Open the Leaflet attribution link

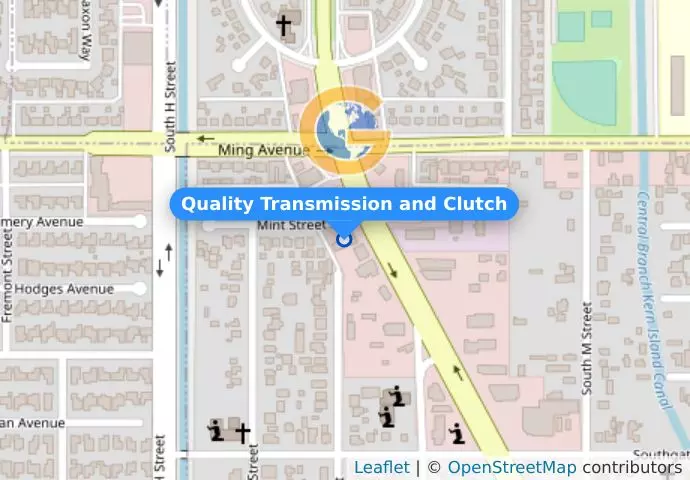381,467
